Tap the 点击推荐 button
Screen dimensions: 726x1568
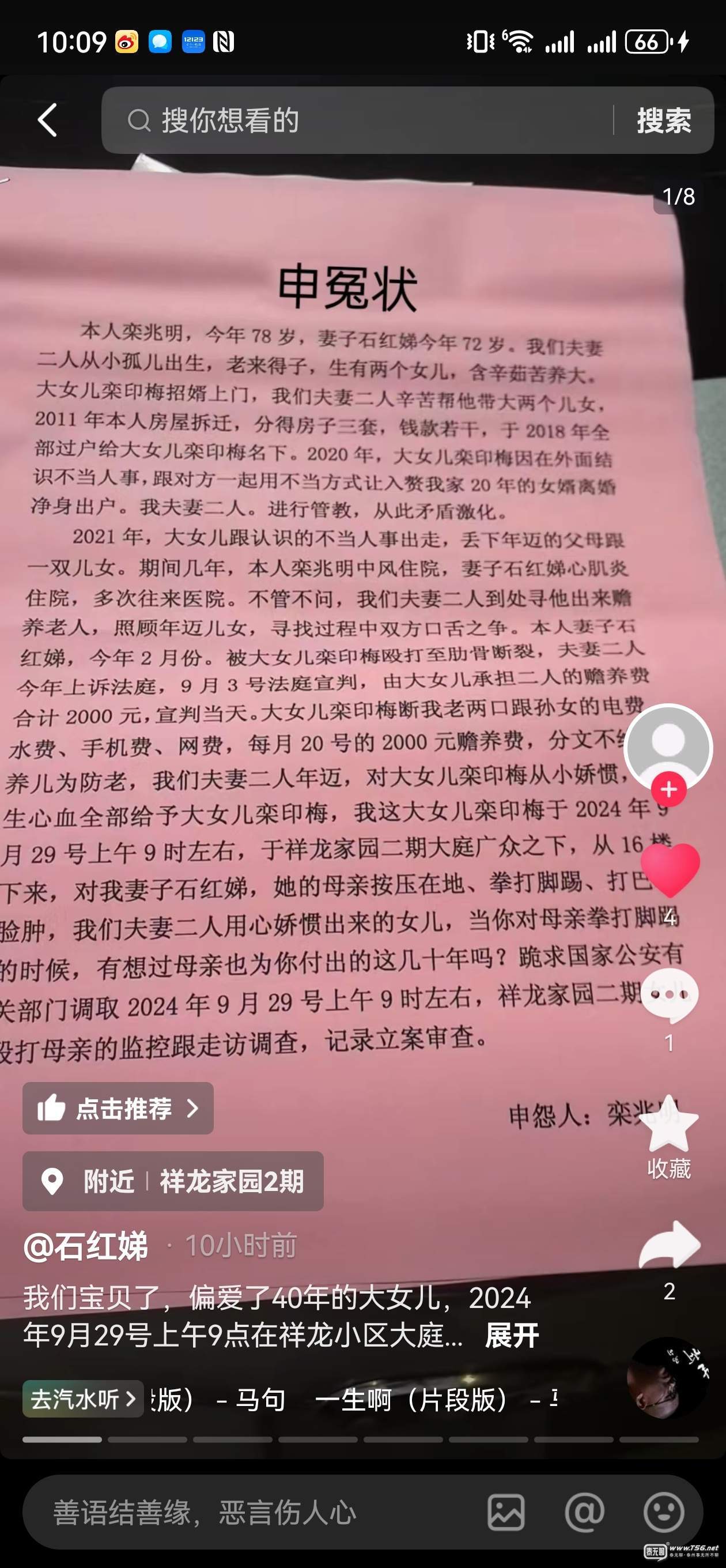(x=118, y=1109)
